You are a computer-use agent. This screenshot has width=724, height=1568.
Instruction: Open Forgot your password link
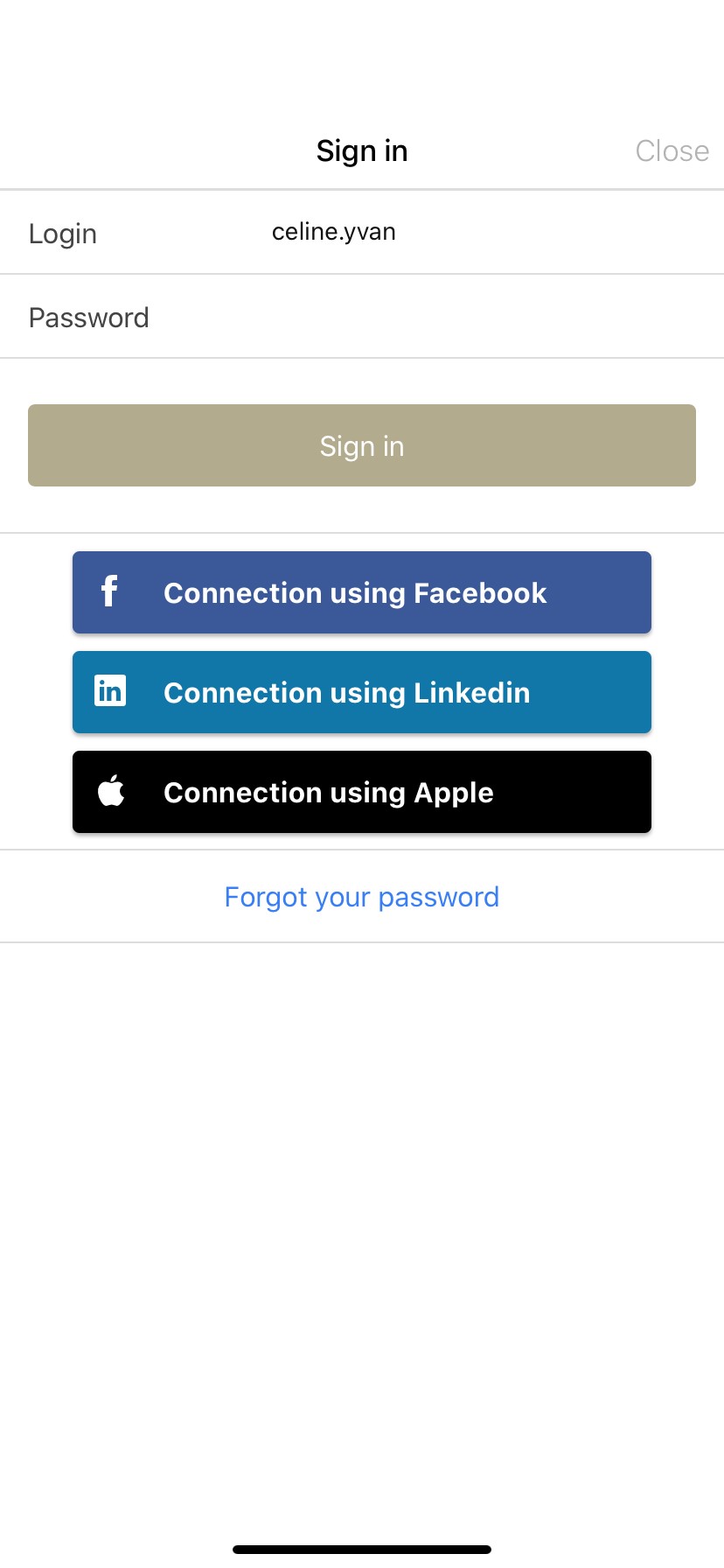click(x=362, y=897)
